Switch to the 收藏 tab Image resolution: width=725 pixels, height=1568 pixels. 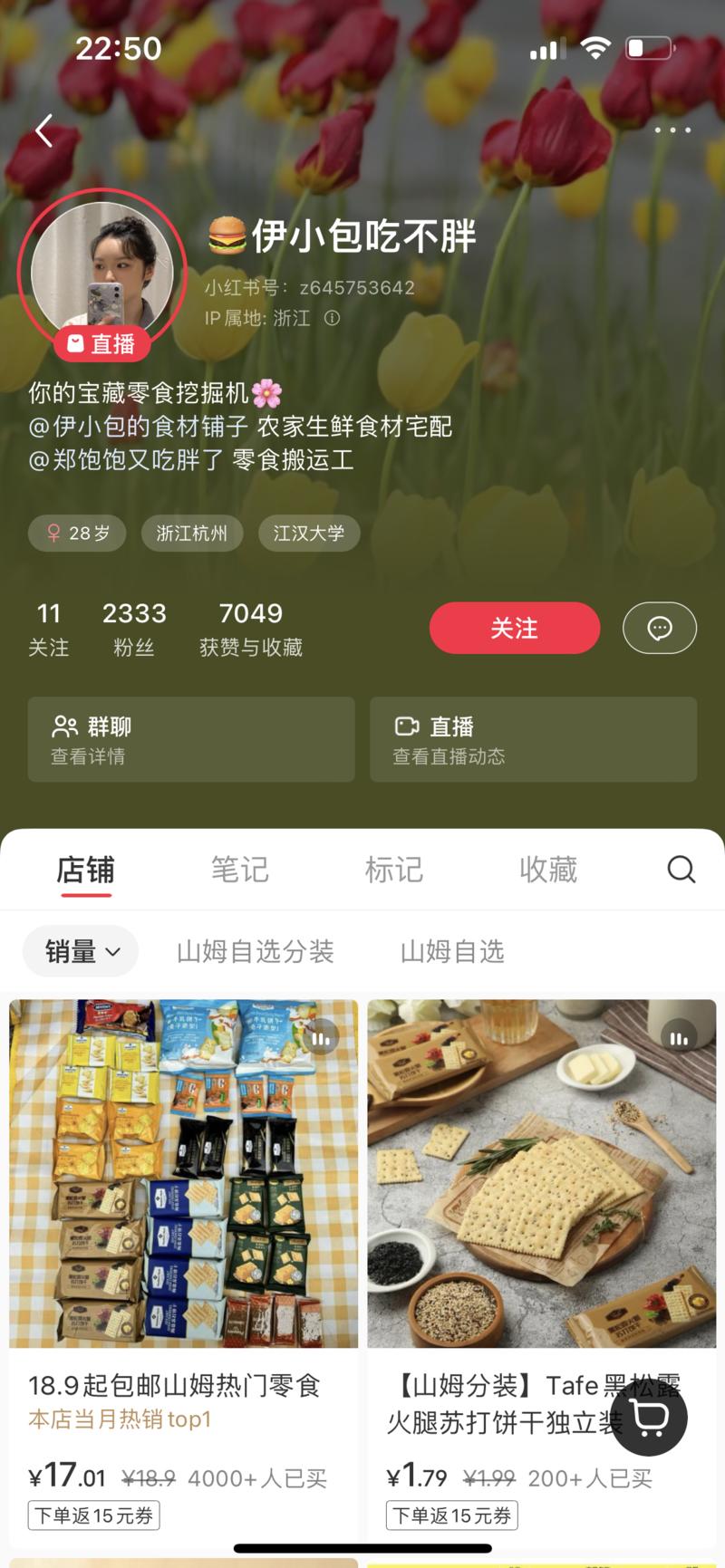click(x=547, y=870)
